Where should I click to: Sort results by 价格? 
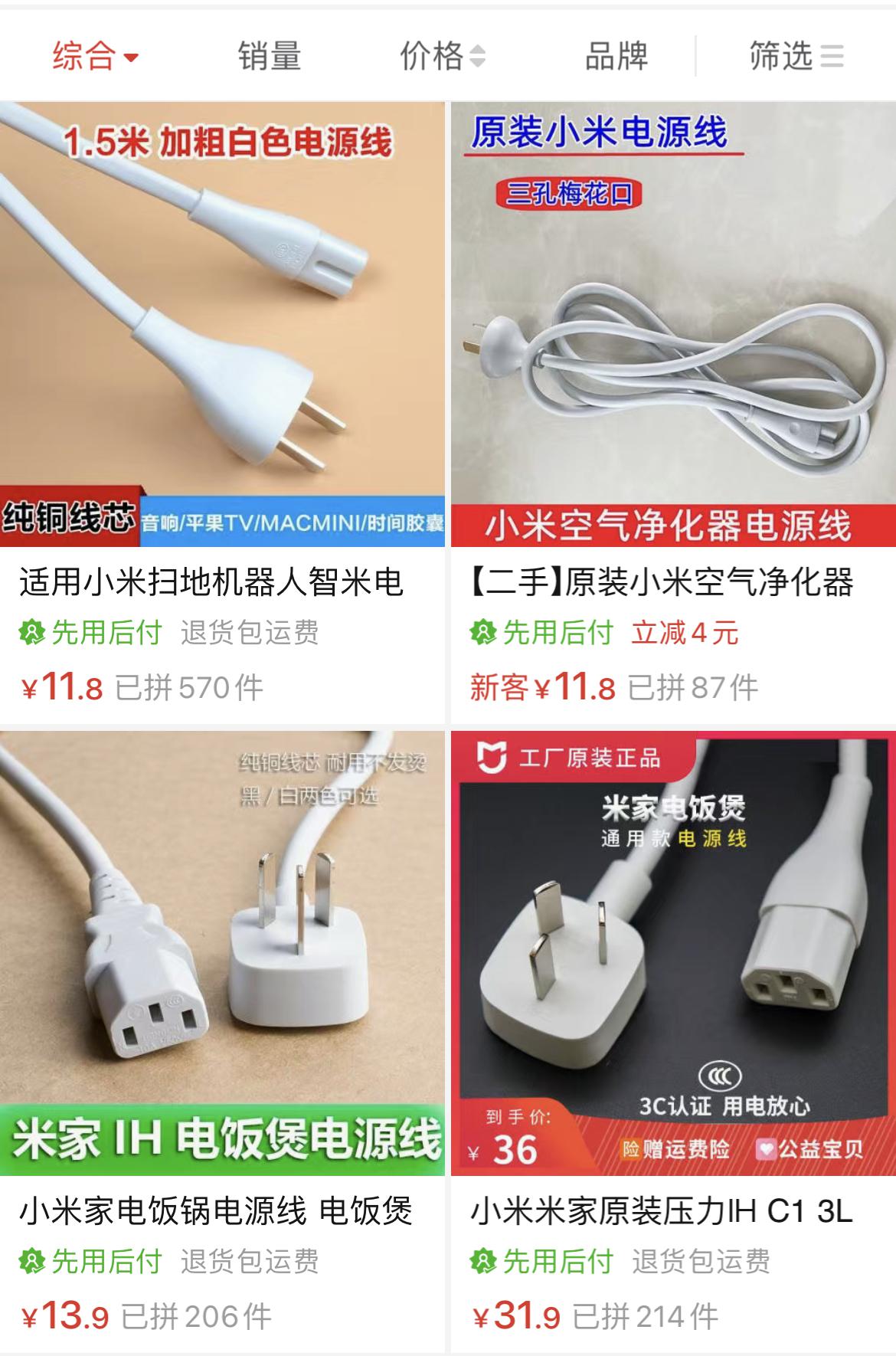click(x=442, y=56)
